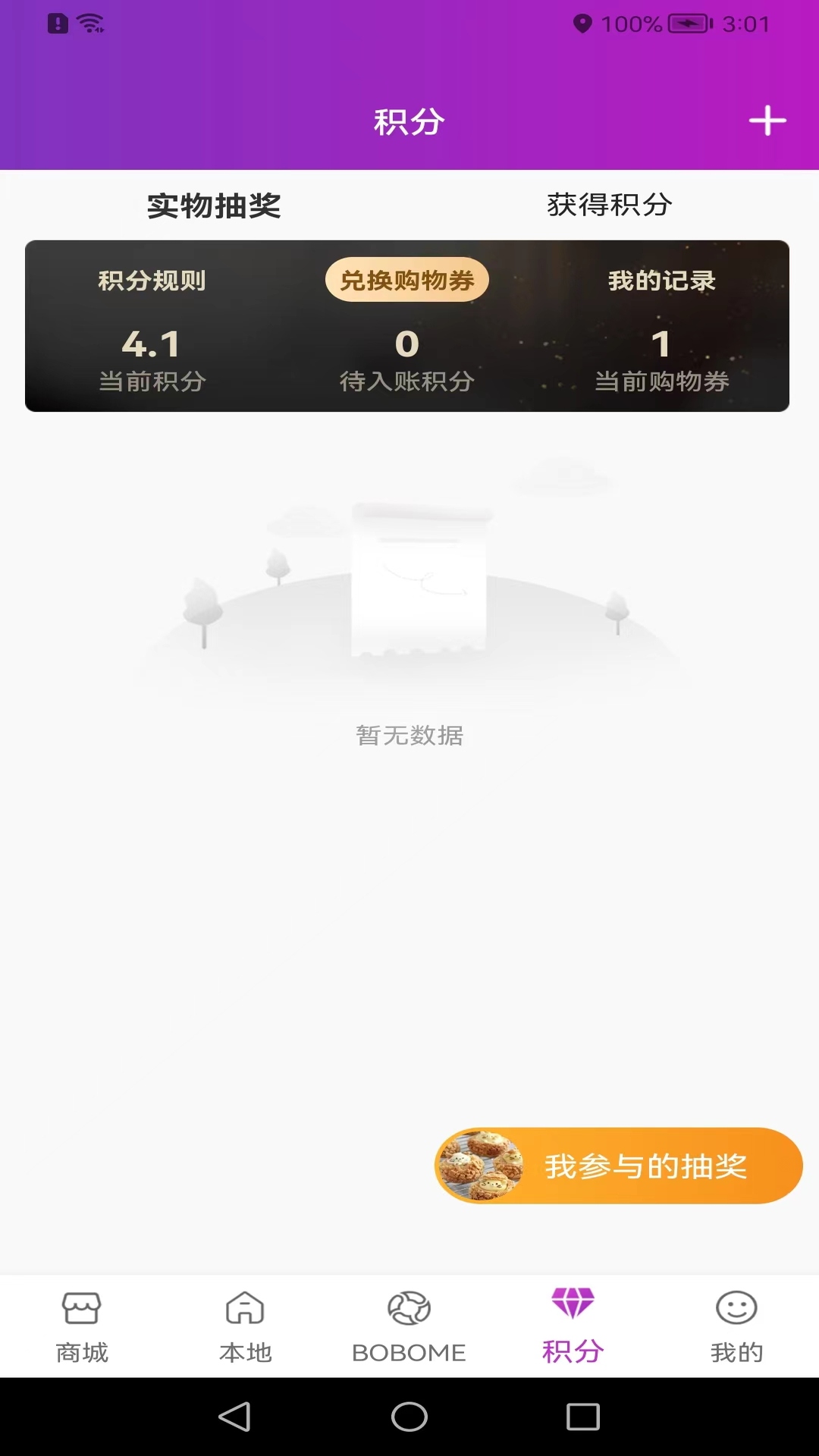The height and width of the screenshot is (1456, 819).
Task: Tap the 兑换购物券 button
Action: [407, 281]
